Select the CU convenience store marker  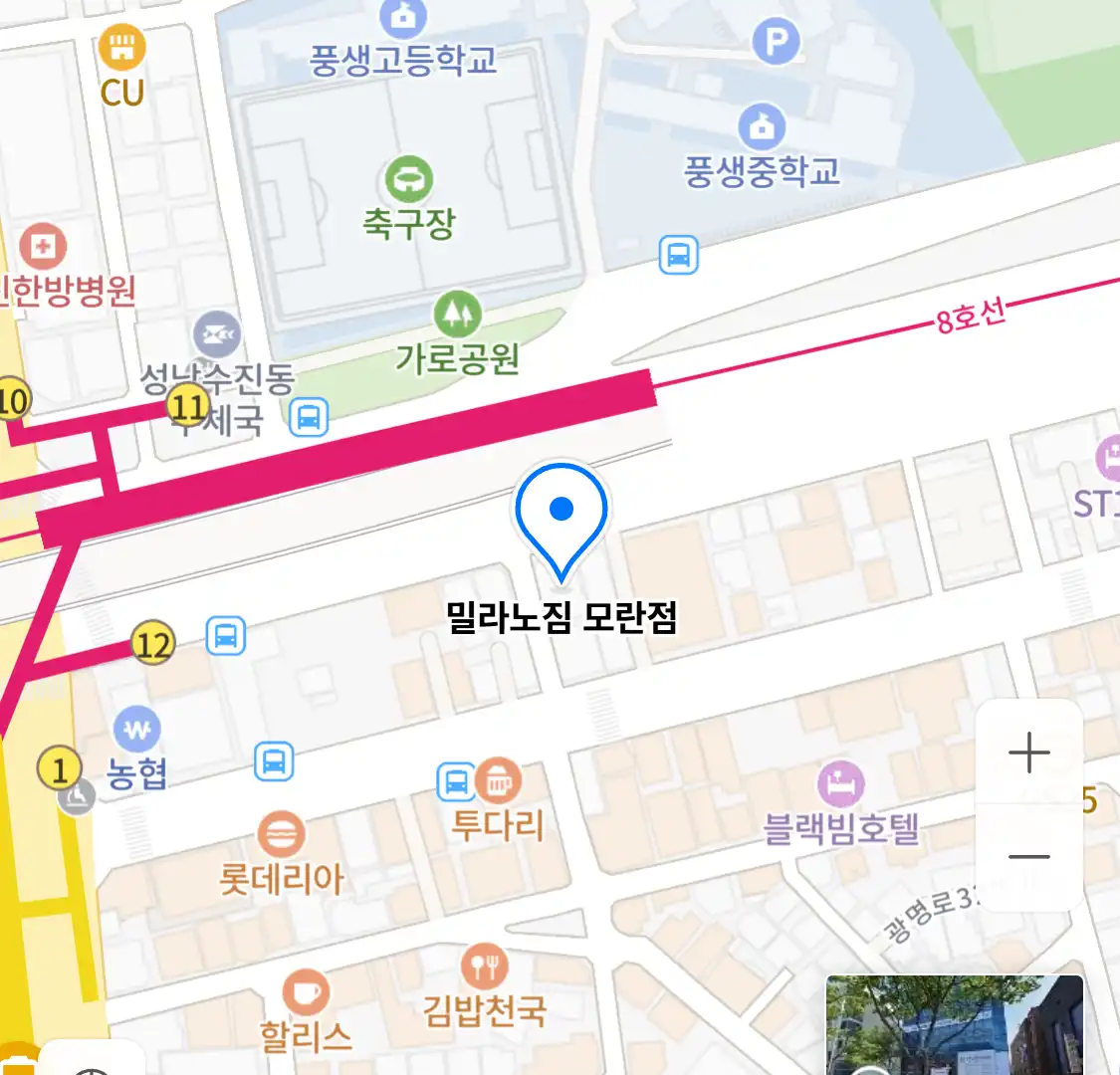[x=121, y=46]
